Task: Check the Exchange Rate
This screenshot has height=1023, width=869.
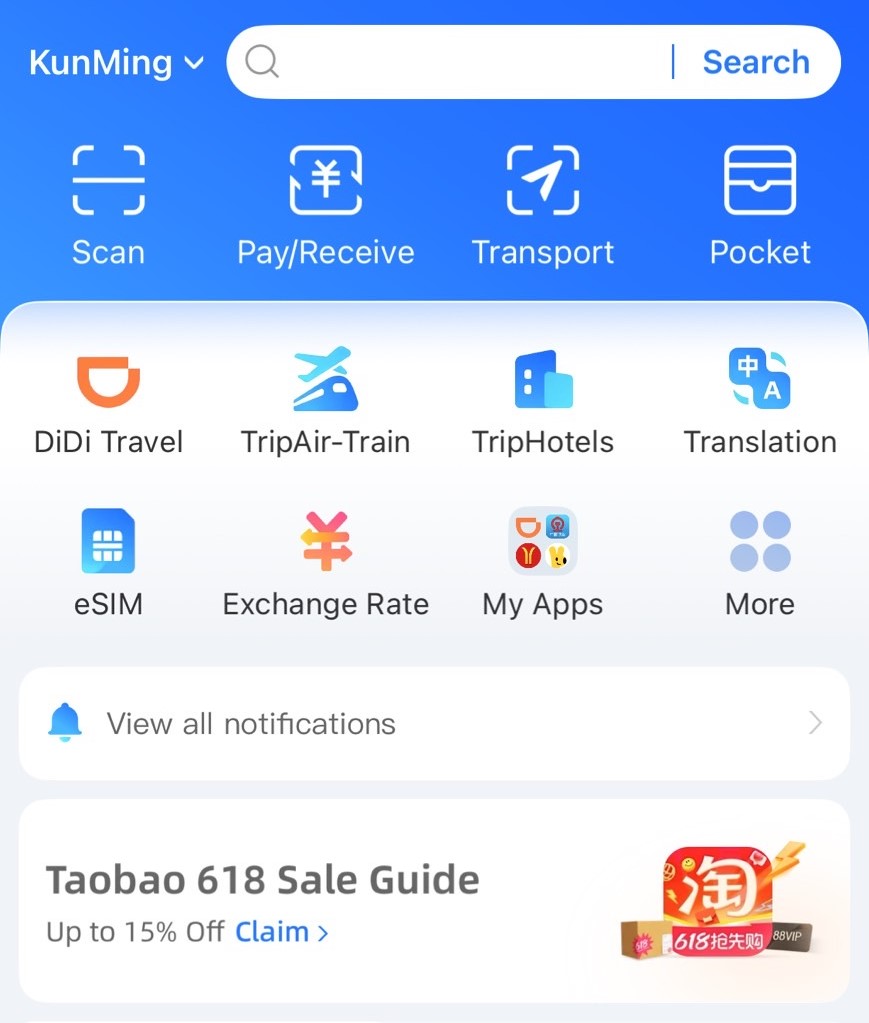Action: (325, 562)
